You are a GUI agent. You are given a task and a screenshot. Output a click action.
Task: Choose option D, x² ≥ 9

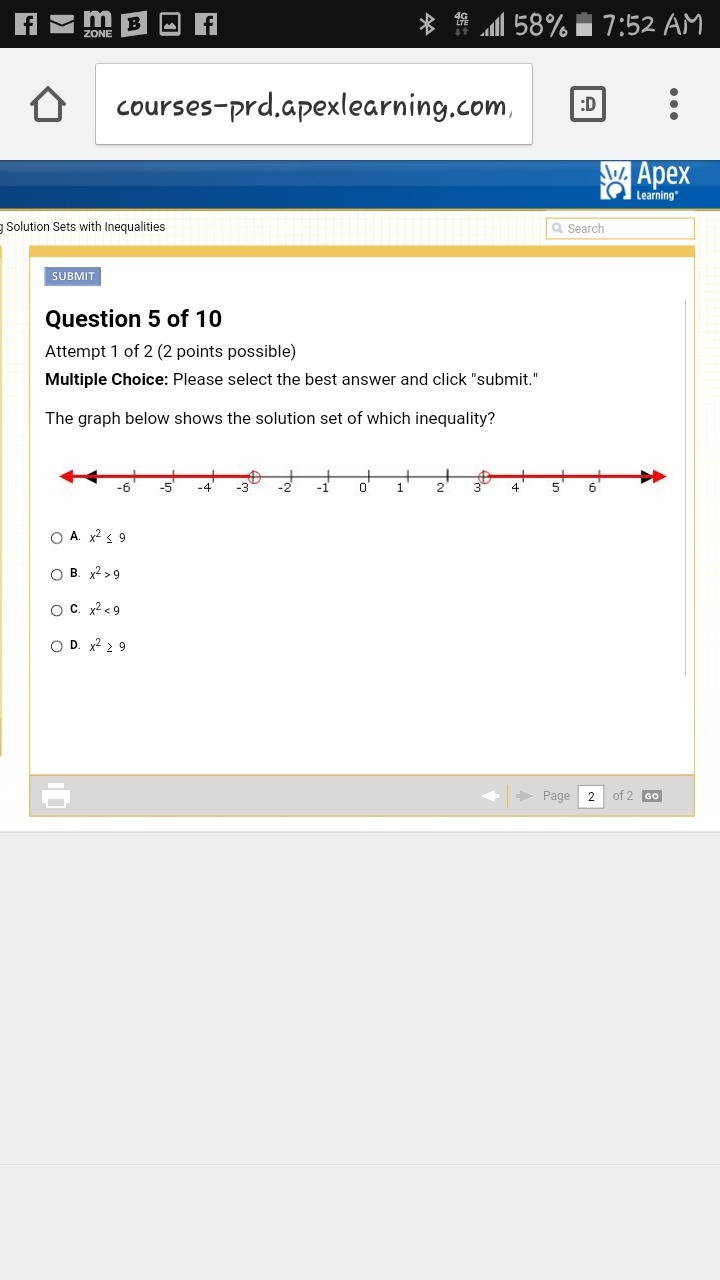57,646
